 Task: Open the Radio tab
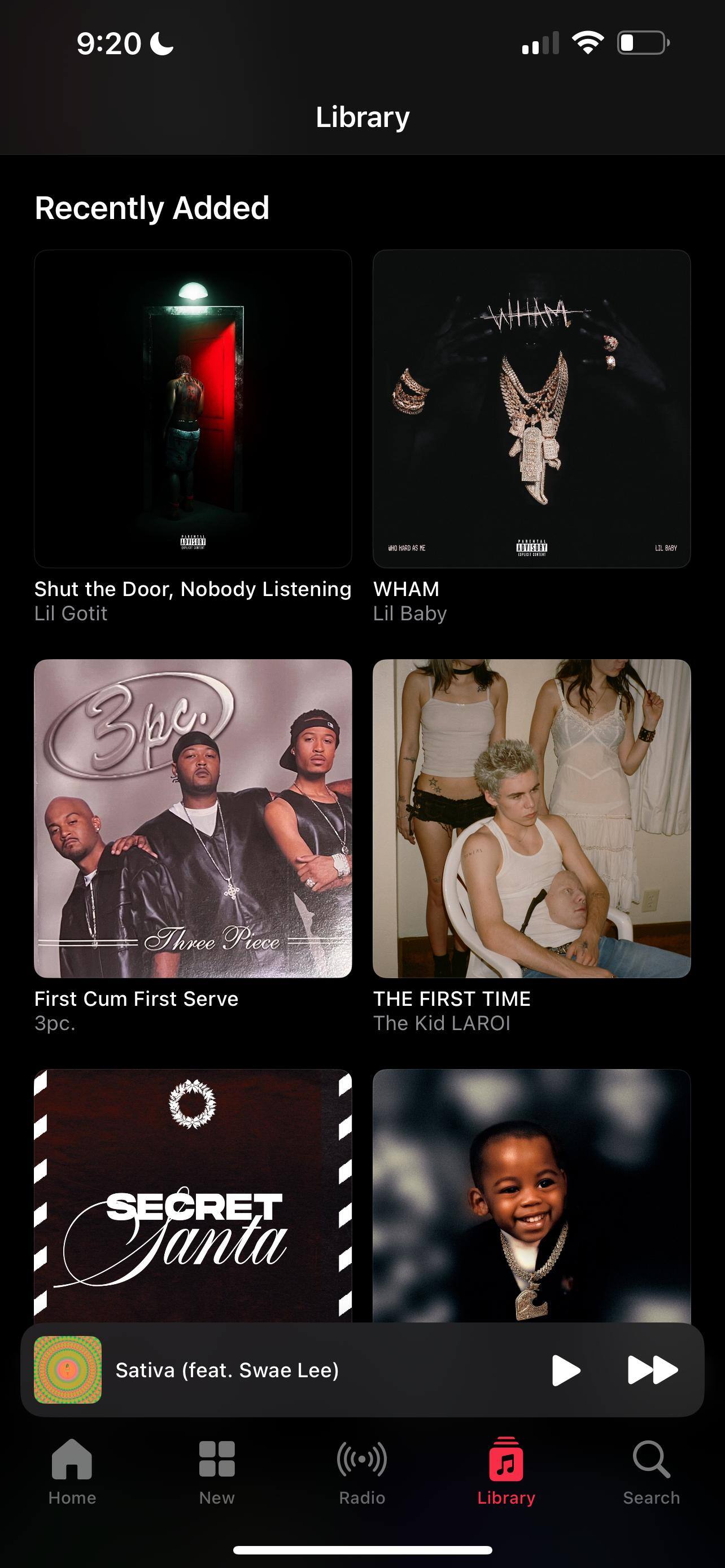361,1469
